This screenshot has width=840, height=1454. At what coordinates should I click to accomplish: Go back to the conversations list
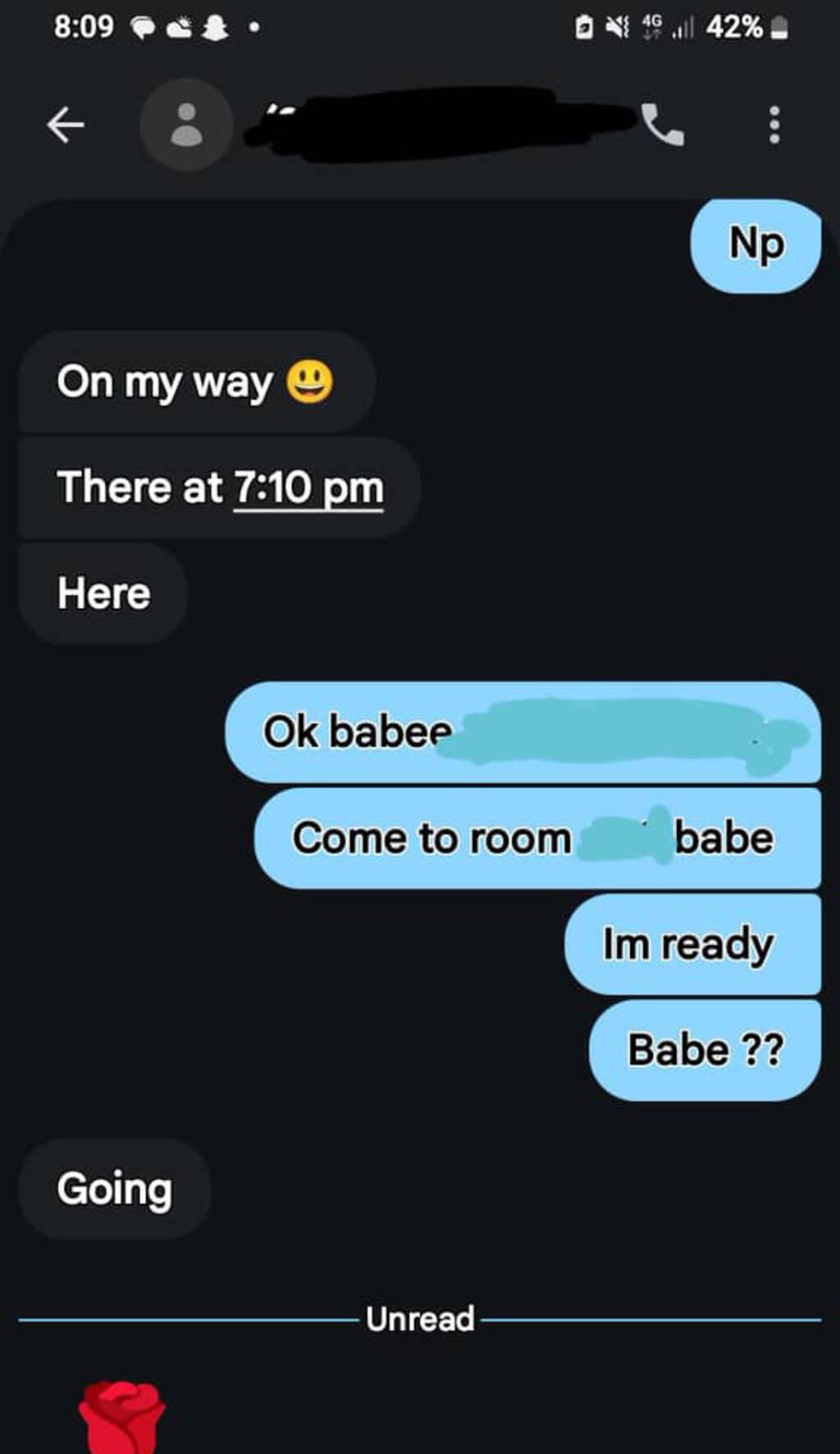tap(66, 126)
